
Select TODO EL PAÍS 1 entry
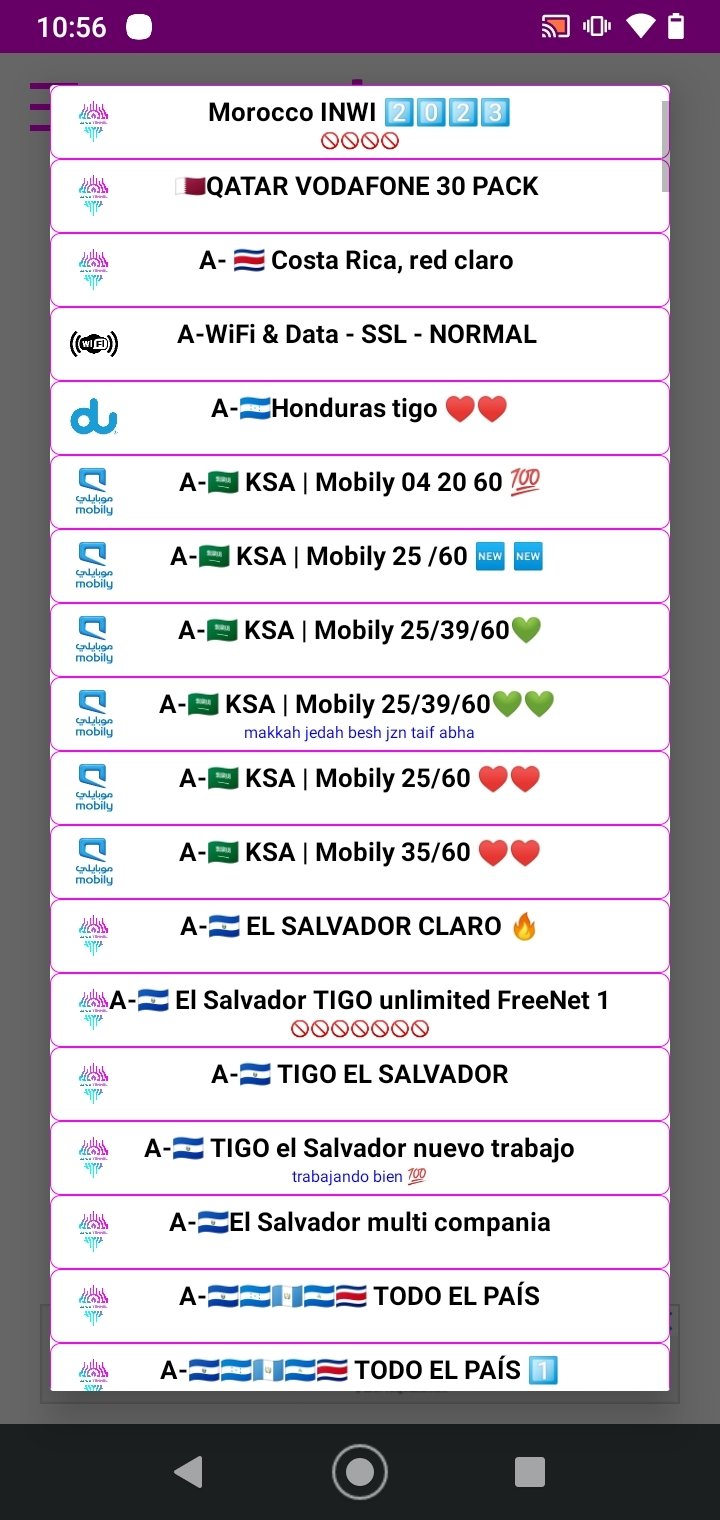(360, 1370)
